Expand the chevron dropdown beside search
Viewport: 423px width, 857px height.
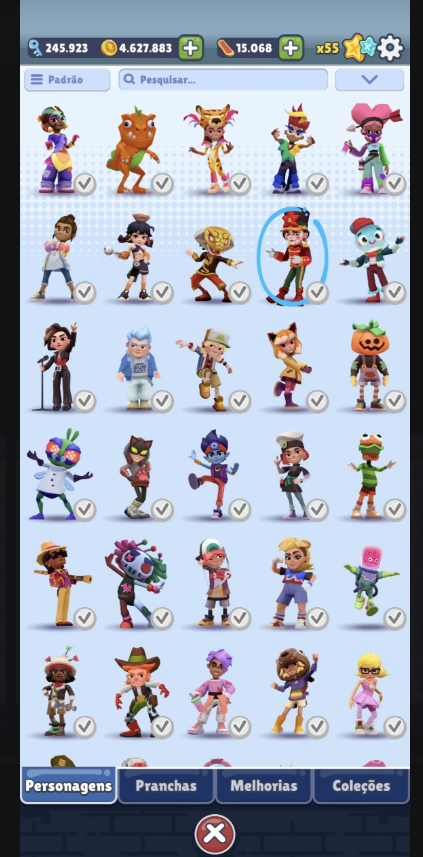[369, 80]
